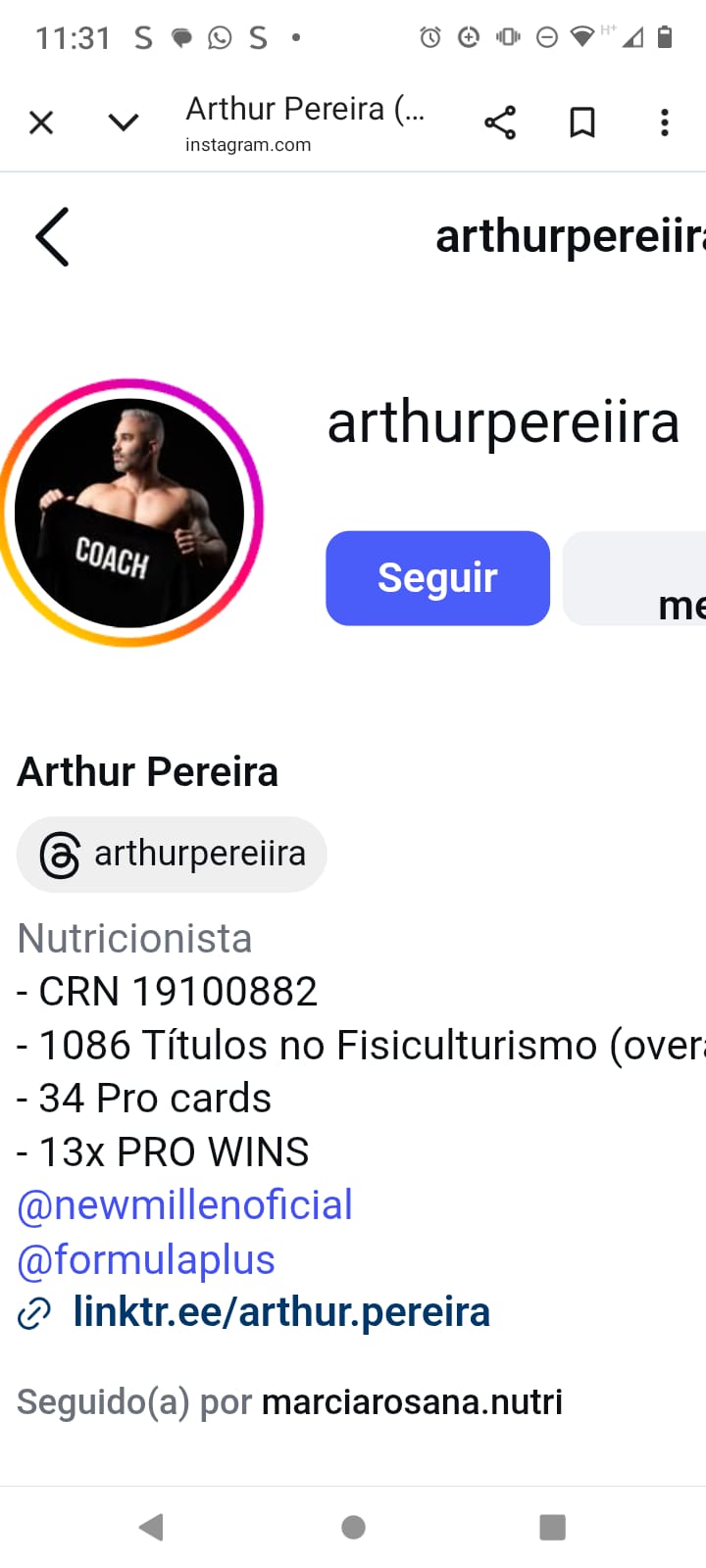Open marciarosana.nutri's profile from followers
Screen dimensions: 706x1568
click(x=412, y=1402)
